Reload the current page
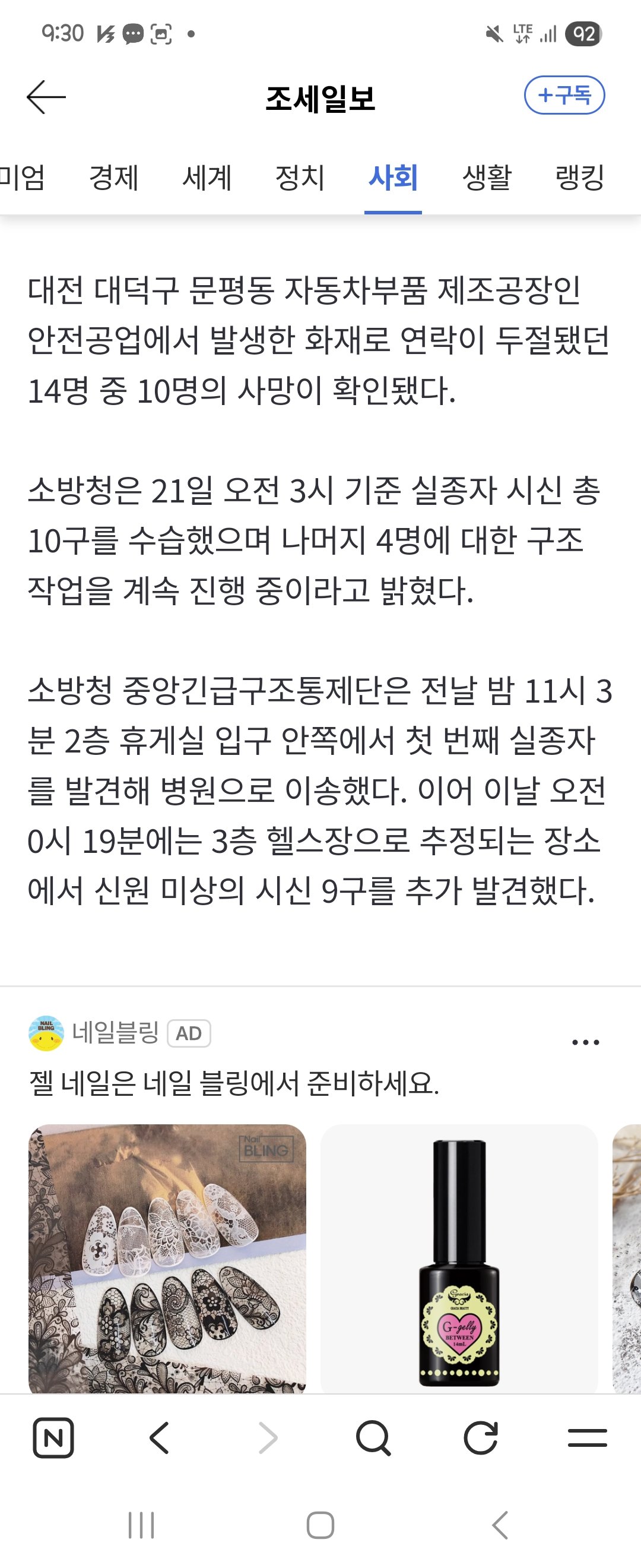The width and height of the screenshot is (641, 1568). [x=480, y=1438]
